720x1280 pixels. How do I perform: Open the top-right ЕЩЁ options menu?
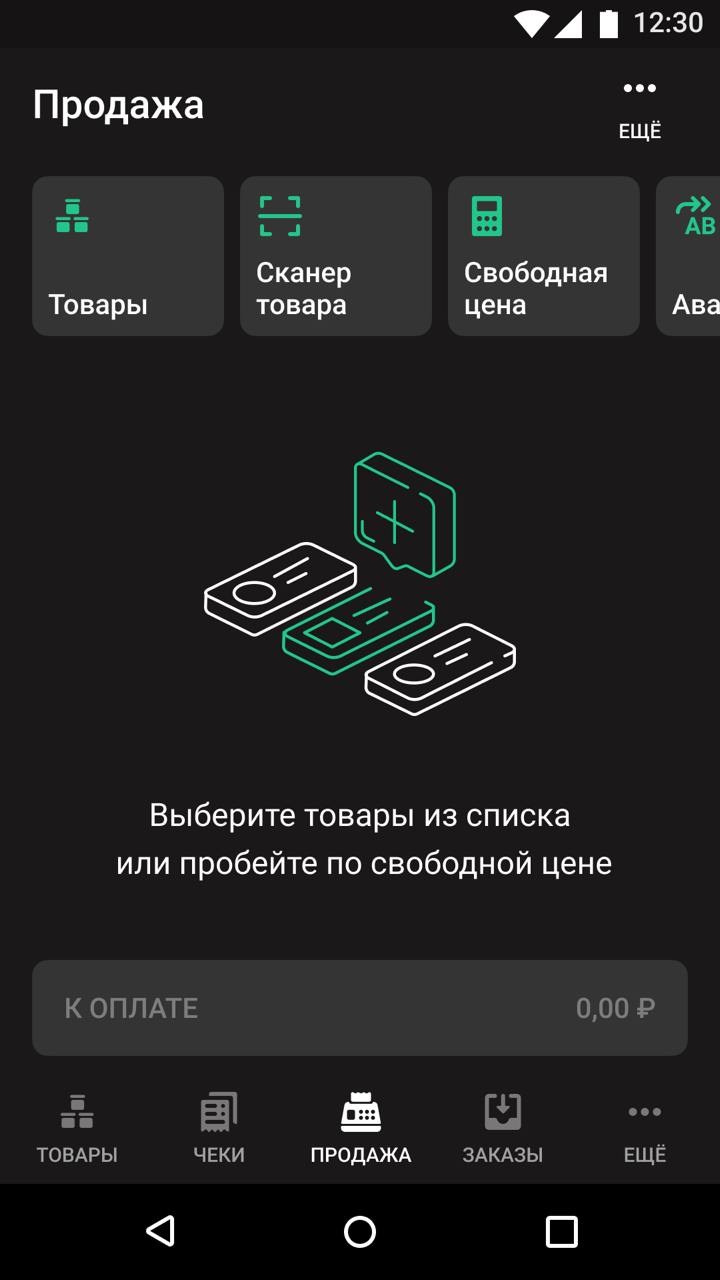coord(640,106)
